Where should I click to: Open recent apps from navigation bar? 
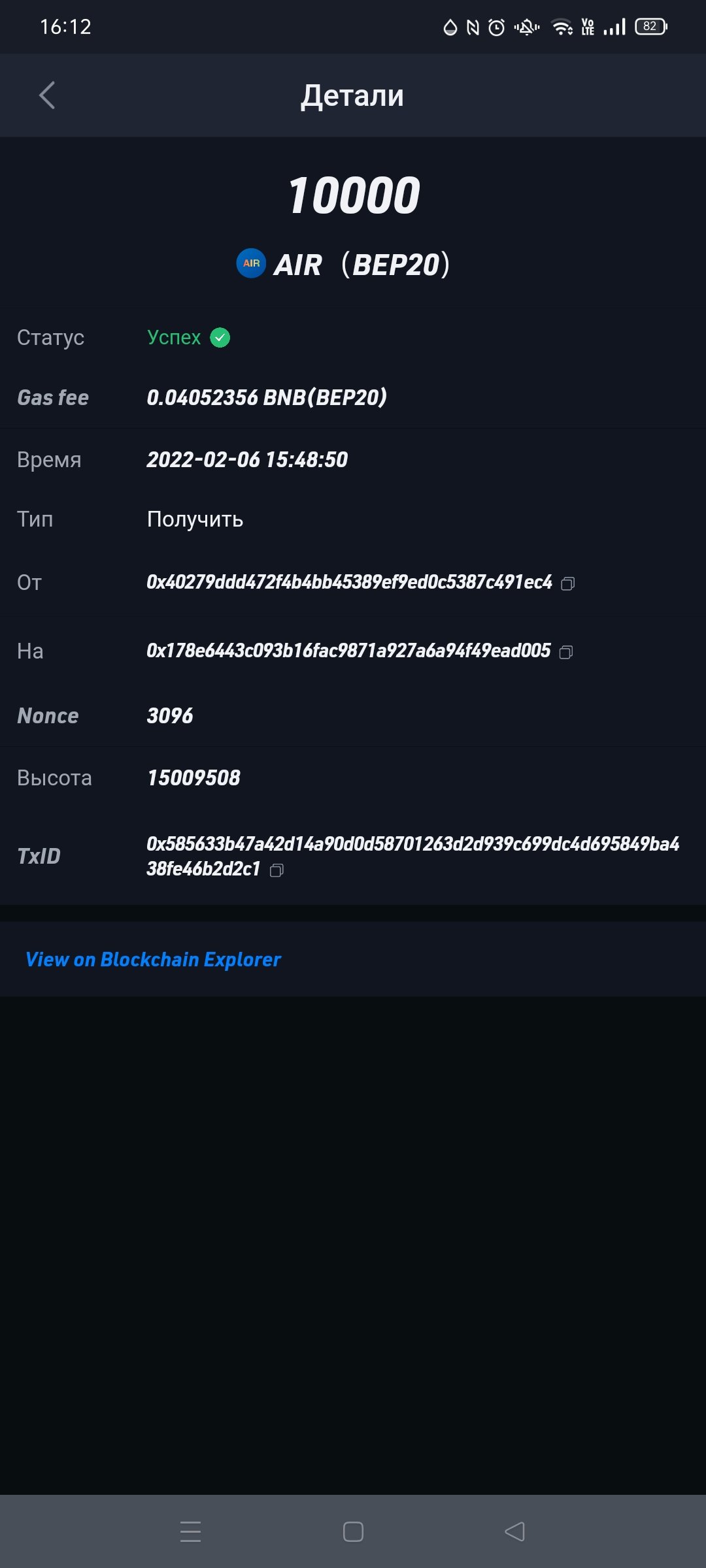tap(190, 1531)
